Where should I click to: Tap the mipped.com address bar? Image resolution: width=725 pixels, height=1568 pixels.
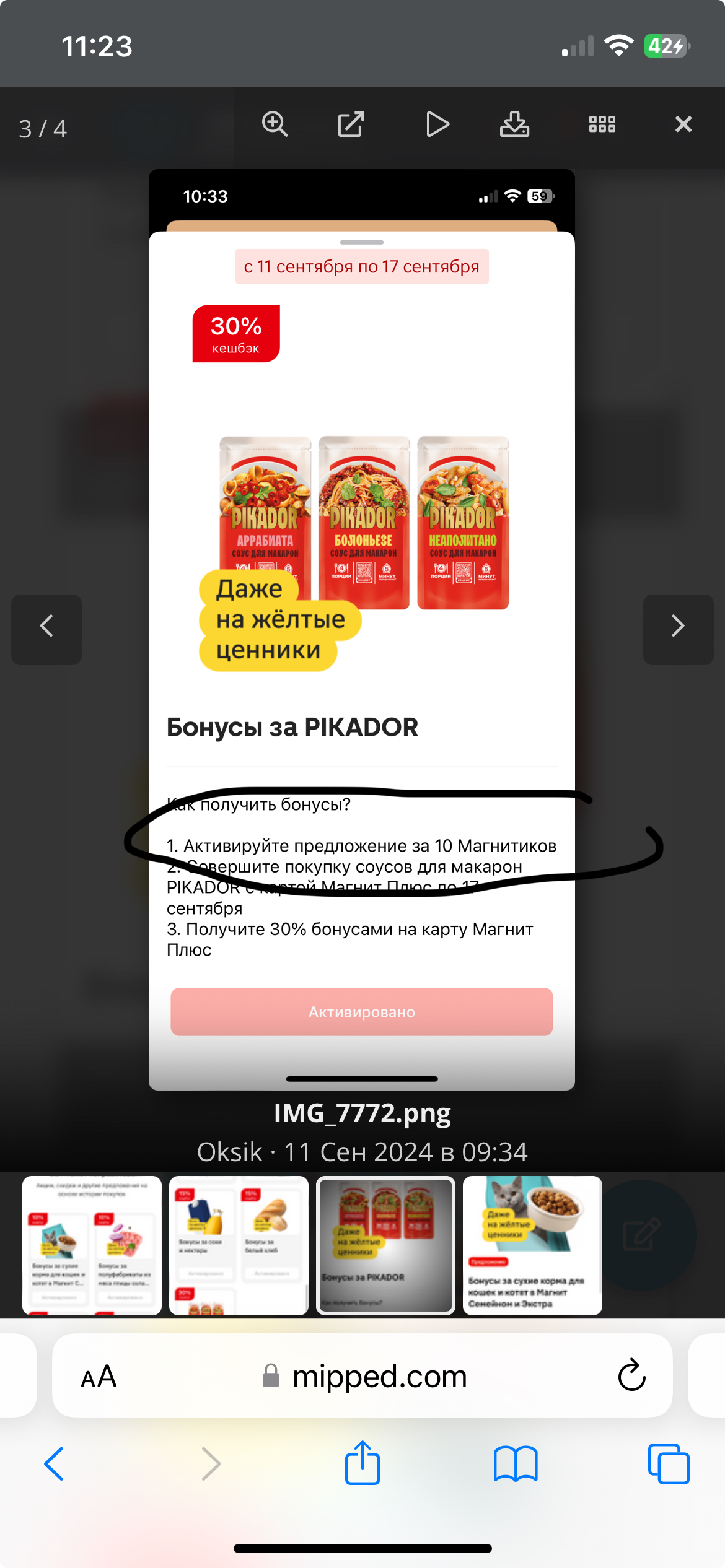(x=362, y=1376)
